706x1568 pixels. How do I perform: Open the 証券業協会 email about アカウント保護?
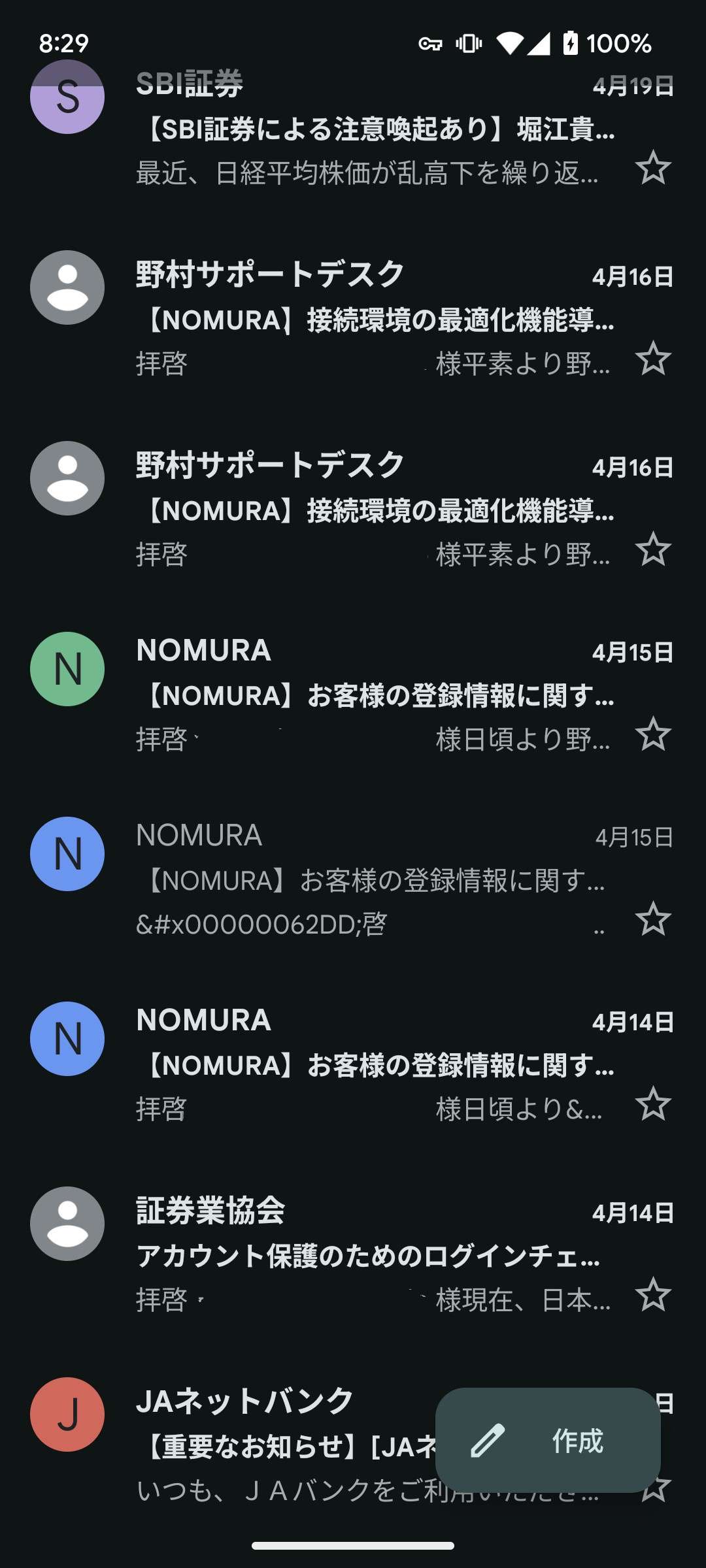pyautogui.click(x=373, y=1256)
